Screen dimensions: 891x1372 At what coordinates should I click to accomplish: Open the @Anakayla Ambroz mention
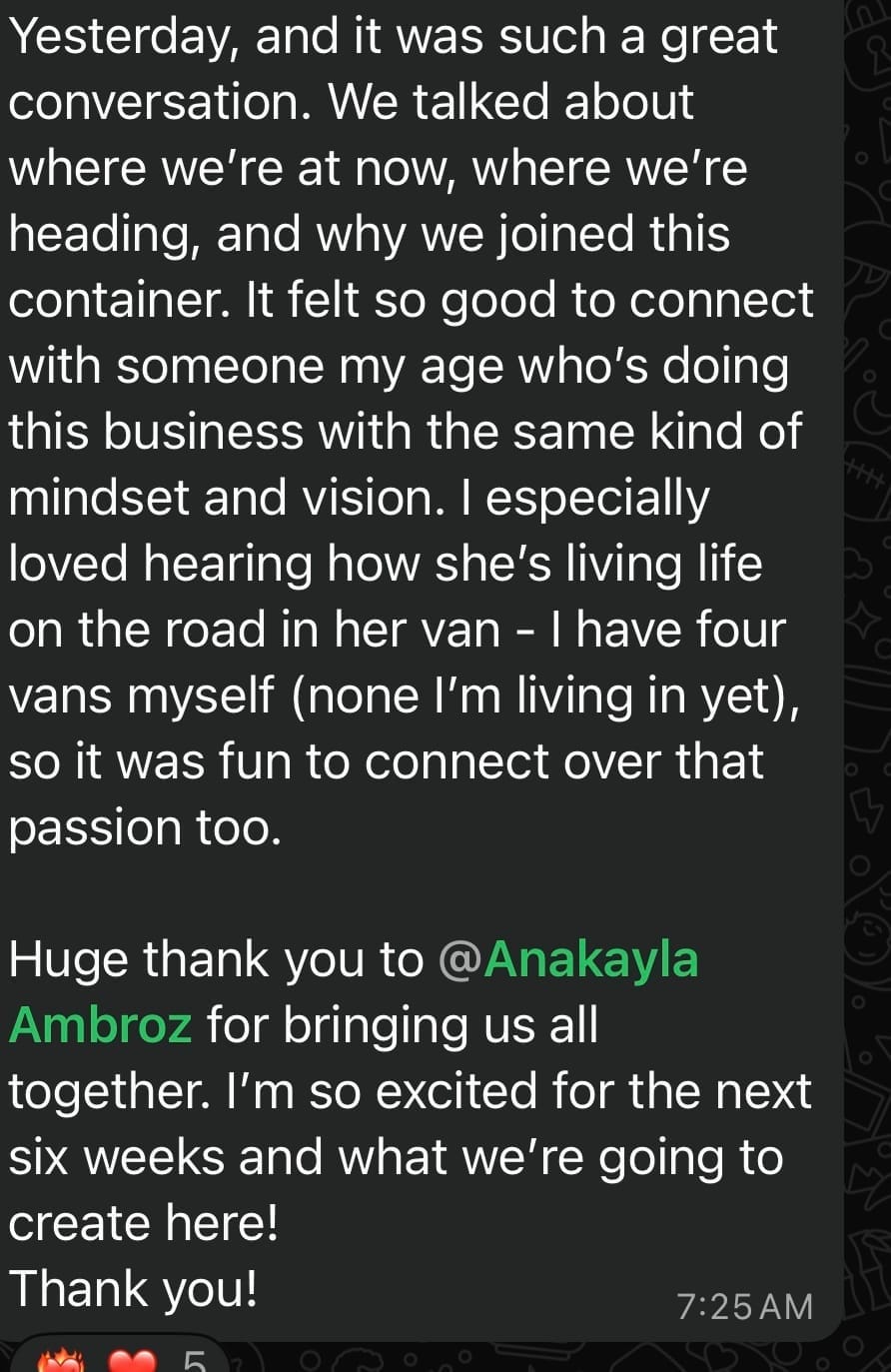[568, 959]
